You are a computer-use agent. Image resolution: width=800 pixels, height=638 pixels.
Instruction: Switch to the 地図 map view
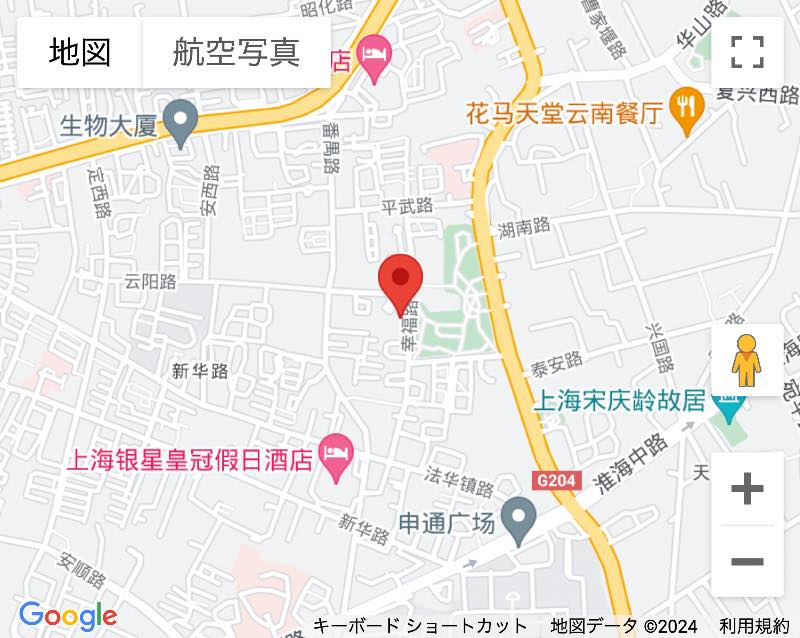[x=80, y=52]
